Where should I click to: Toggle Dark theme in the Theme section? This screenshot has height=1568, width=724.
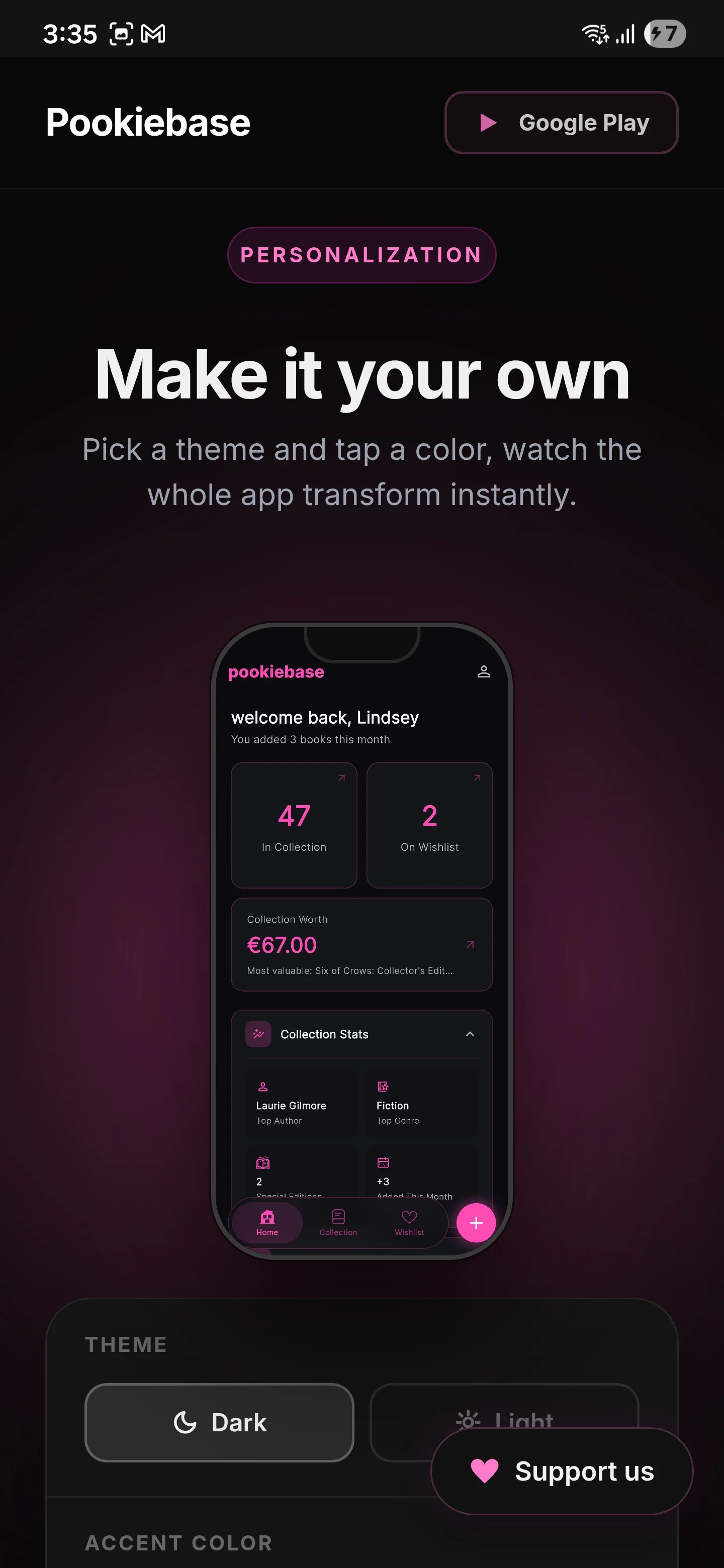click(x=219, y=1423)
